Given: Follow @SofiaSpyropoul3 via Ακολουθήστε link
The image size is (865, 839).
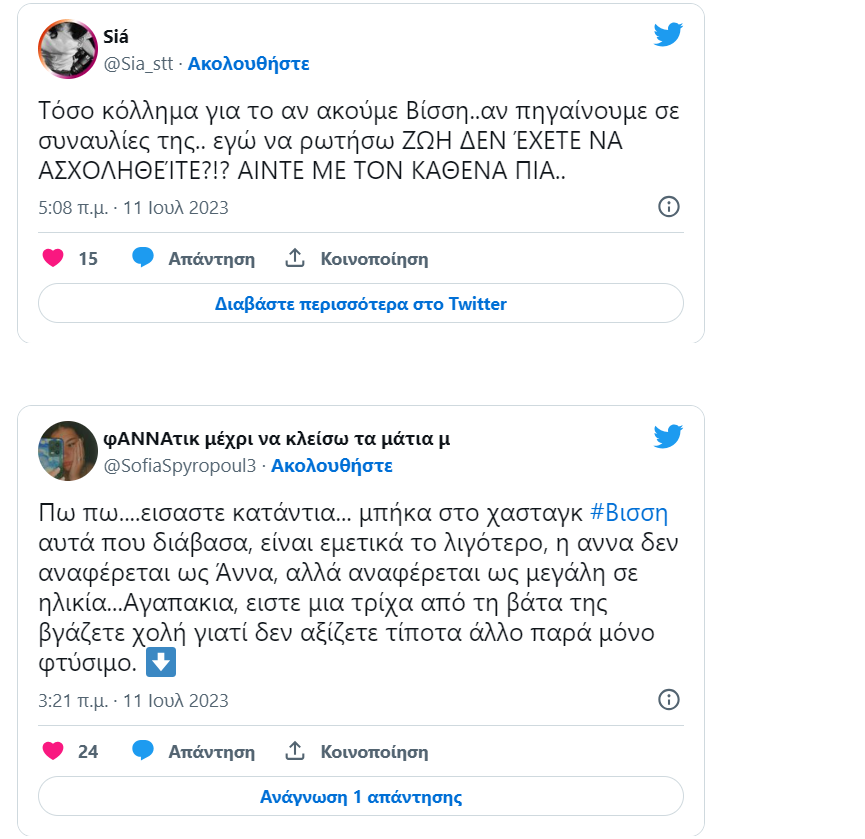Looking at the screenshot, I should (x=331, y=466).
